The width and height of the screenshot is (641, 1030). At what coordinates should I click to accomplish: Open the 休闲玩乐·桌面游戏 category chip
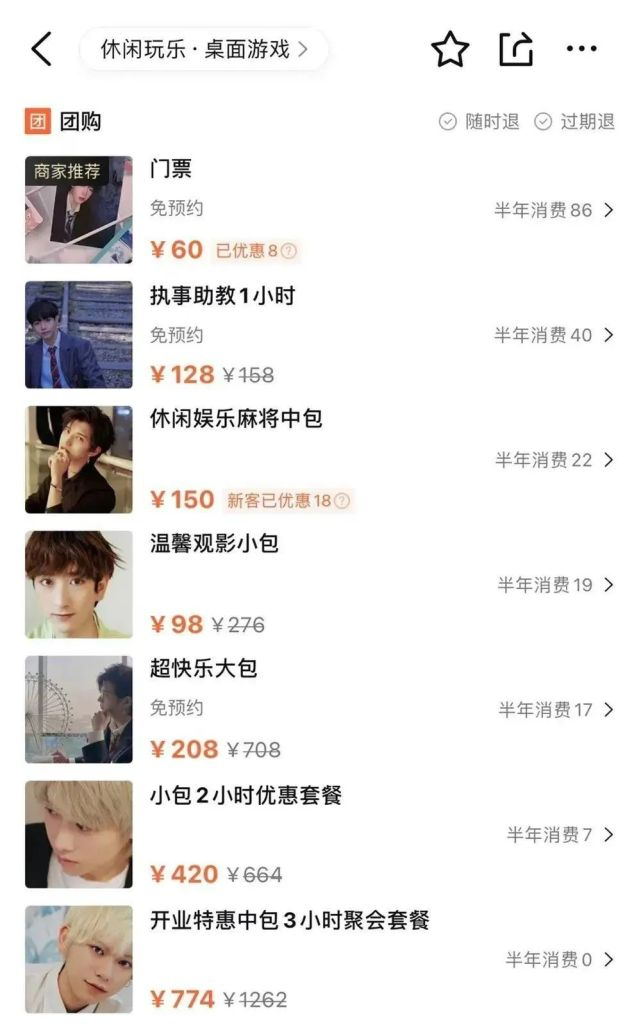pos(203,48)
